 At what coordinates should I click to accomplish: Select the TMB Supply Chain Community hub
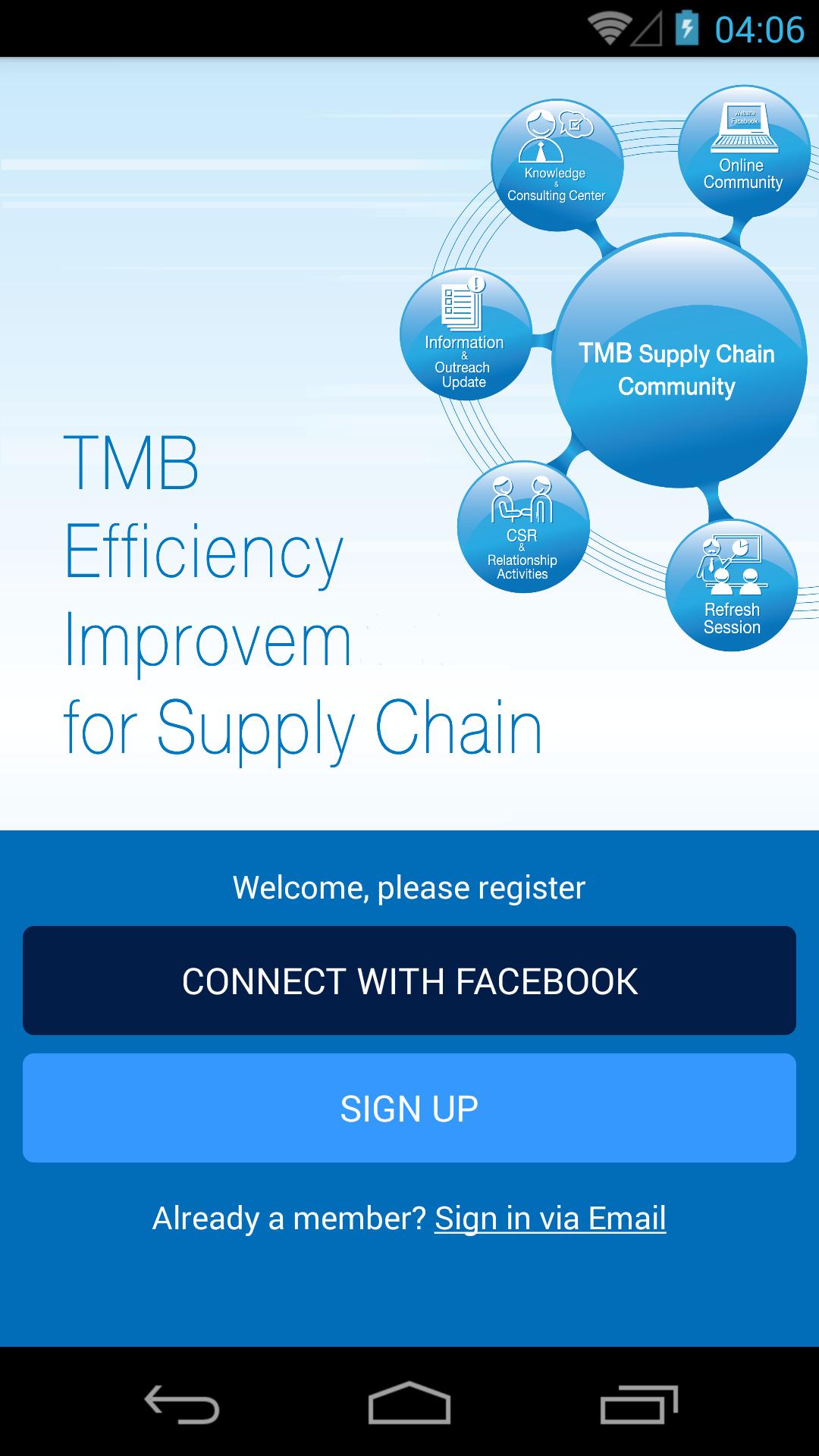click(679, 364)
